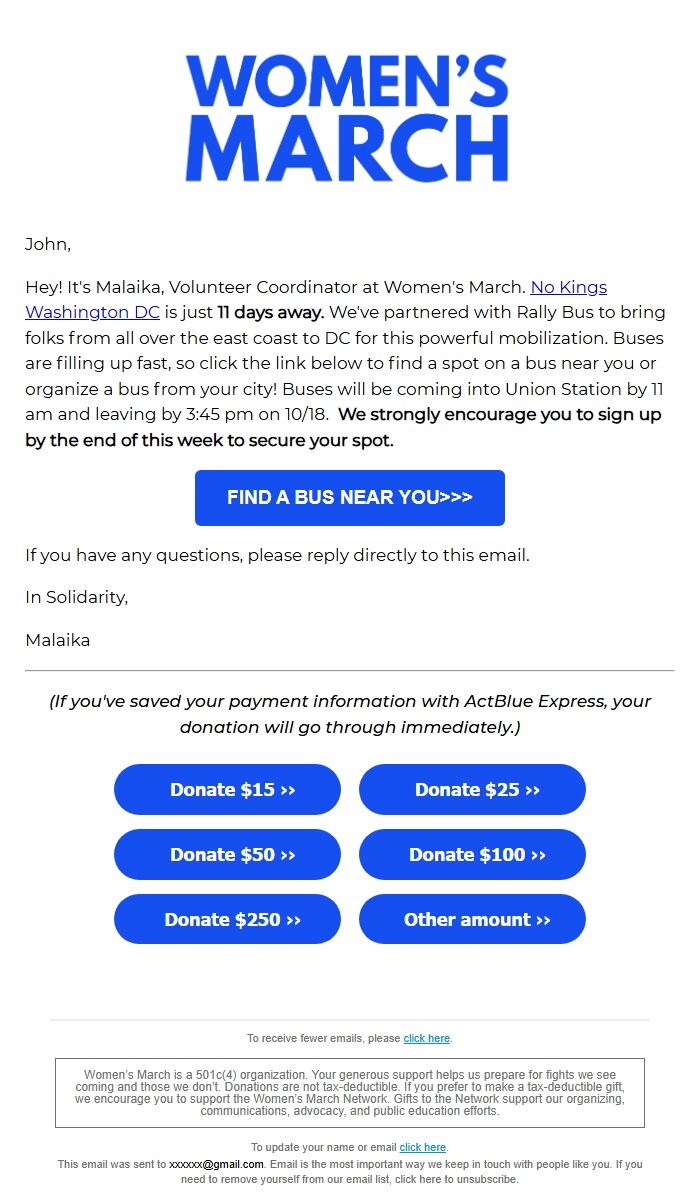
Task: Pick Other amount to donate
Action: coord(472,920)
